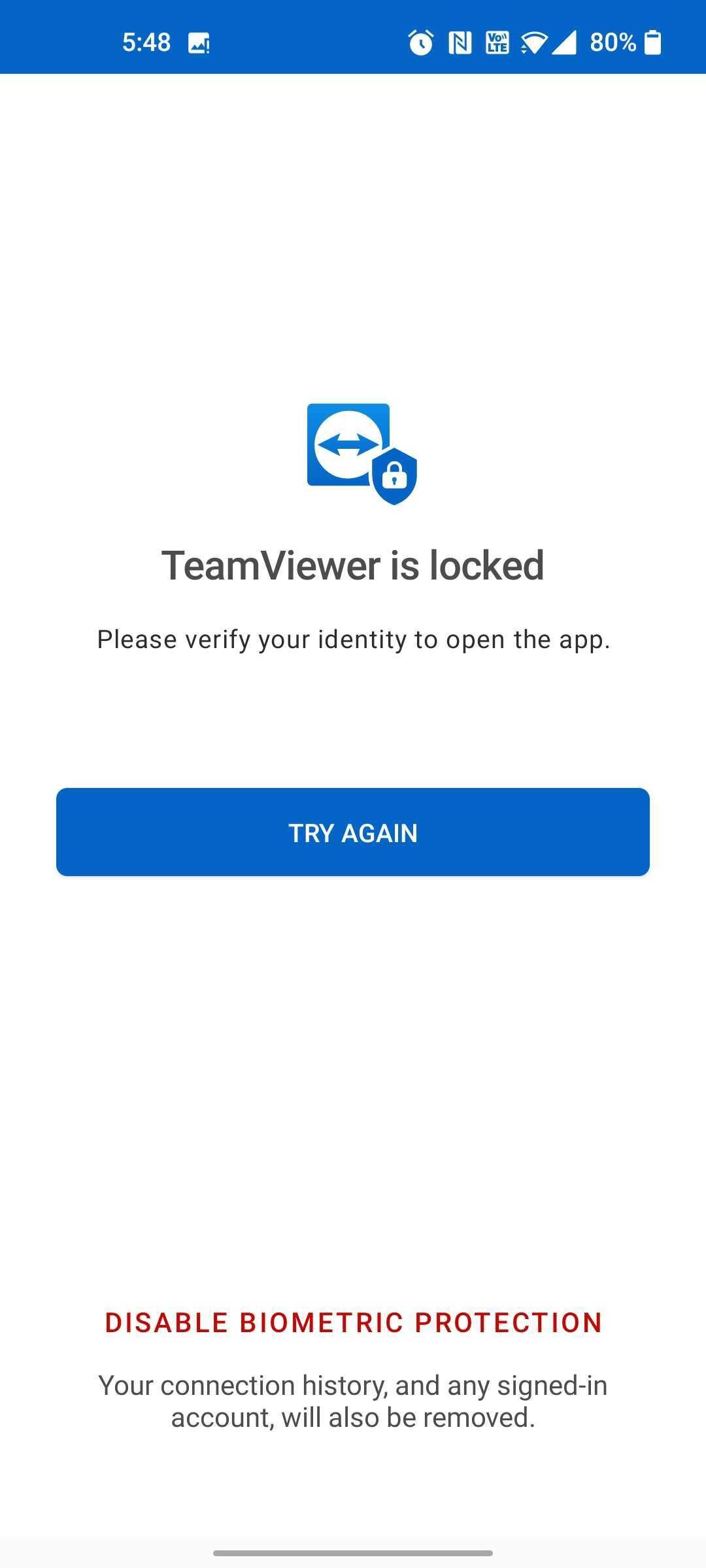706x1568 pixels.
Task: Tap the TeamViewer is locked heading
Action: click(353, 567)
